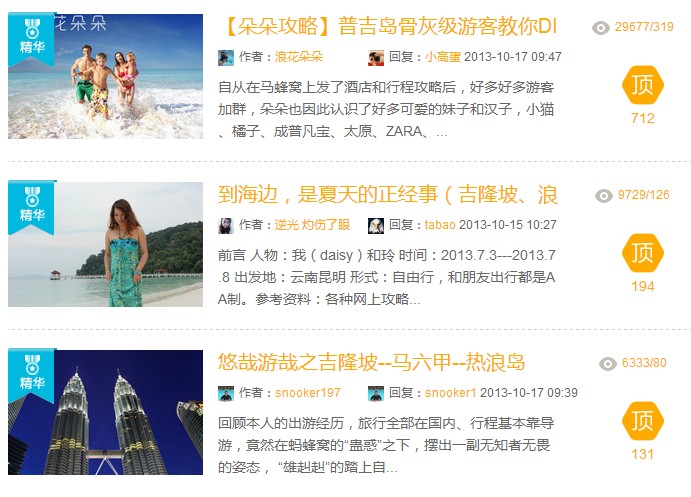Open the 朵朵攻略 普吉岛 travel post title

coord(388,26)
